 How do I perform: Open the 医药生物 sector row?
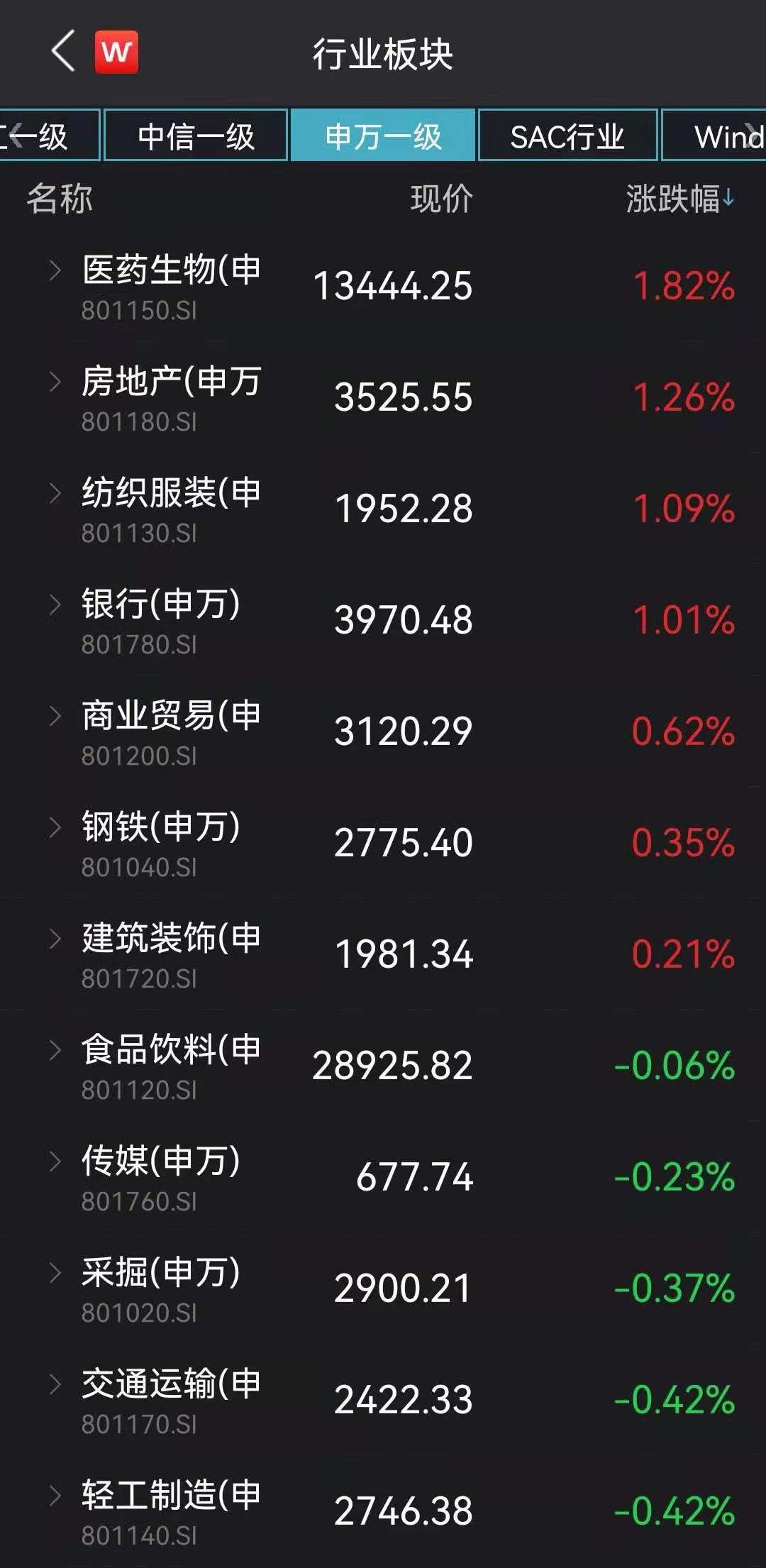click(x=383, y=287)
